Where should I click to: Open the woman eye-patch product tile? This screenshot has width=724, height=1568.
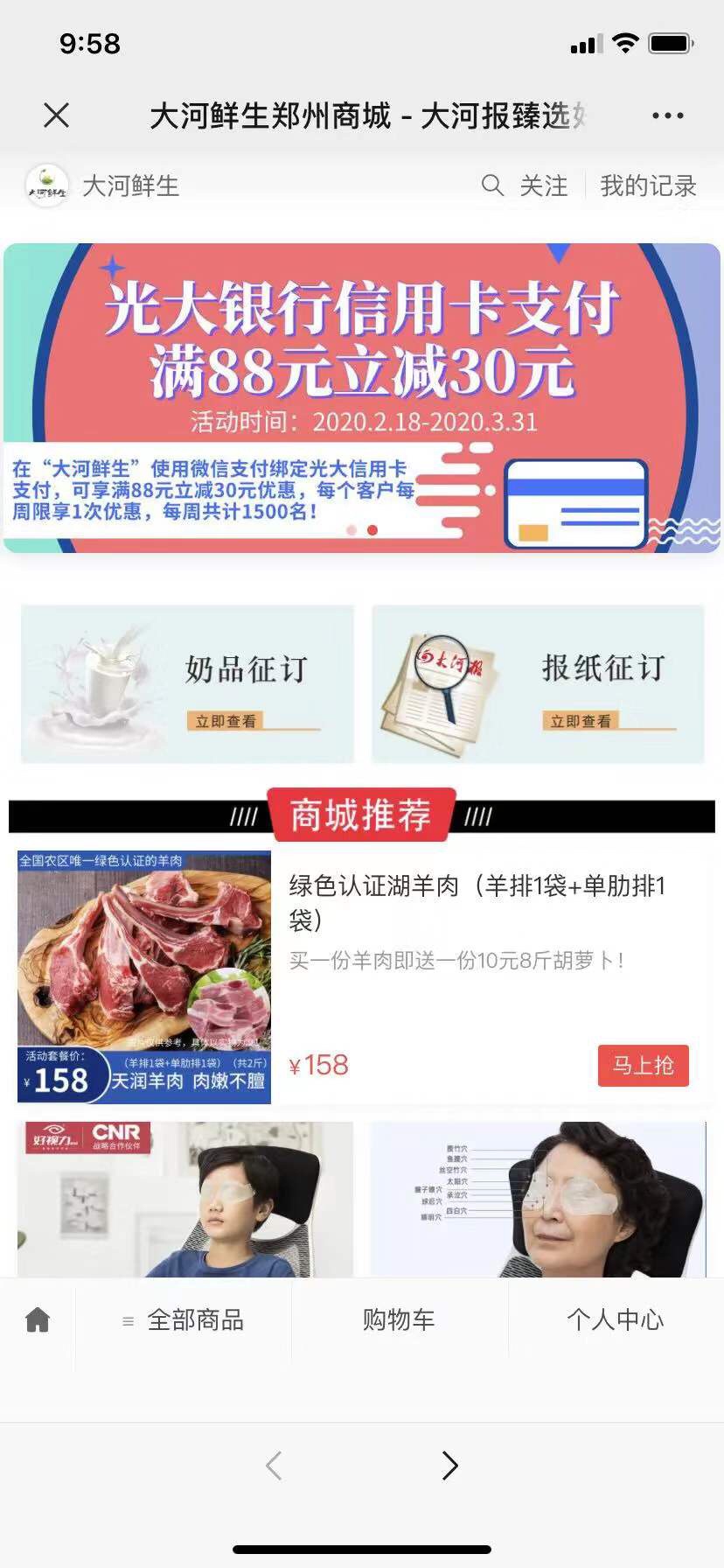[x=538, y=1198]
